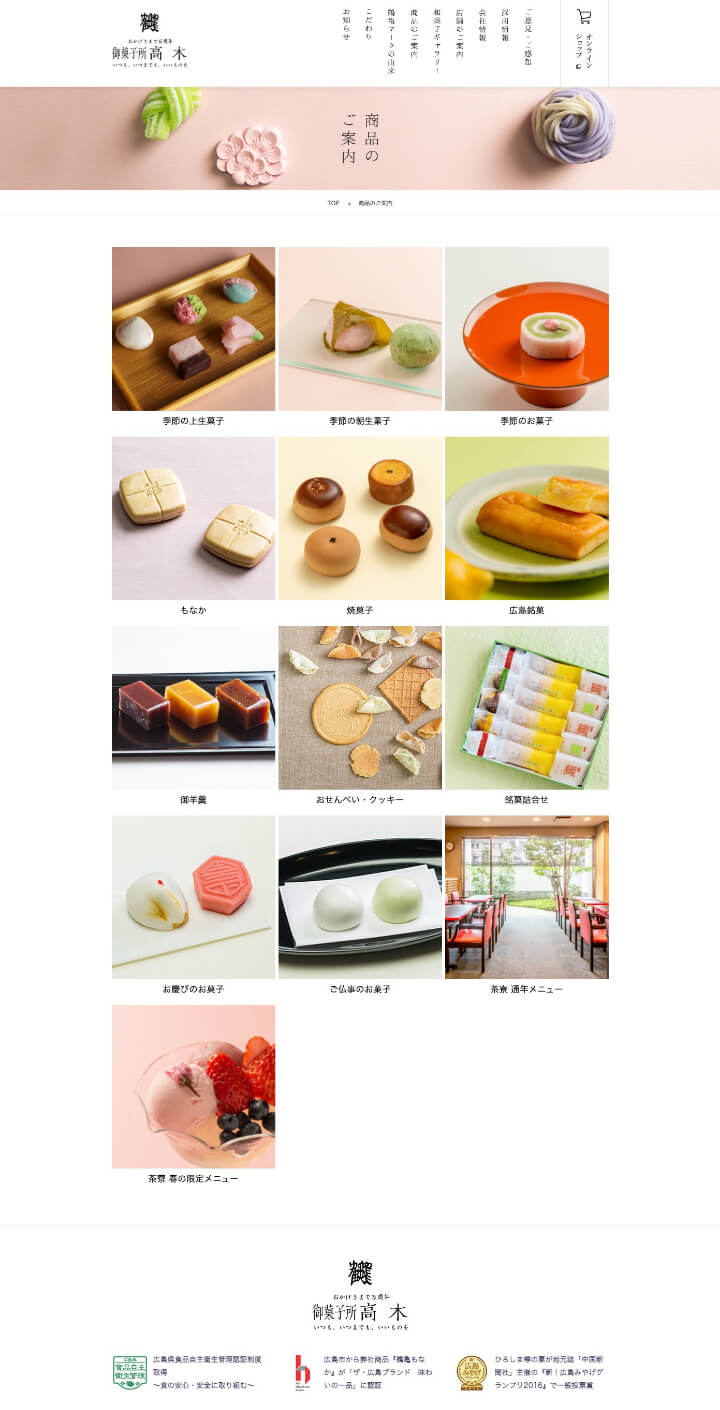Image resolution: width=720 pixels, height=1410 pixels.
Task: Open こだわり in the top menu
Action: (368, 25)
